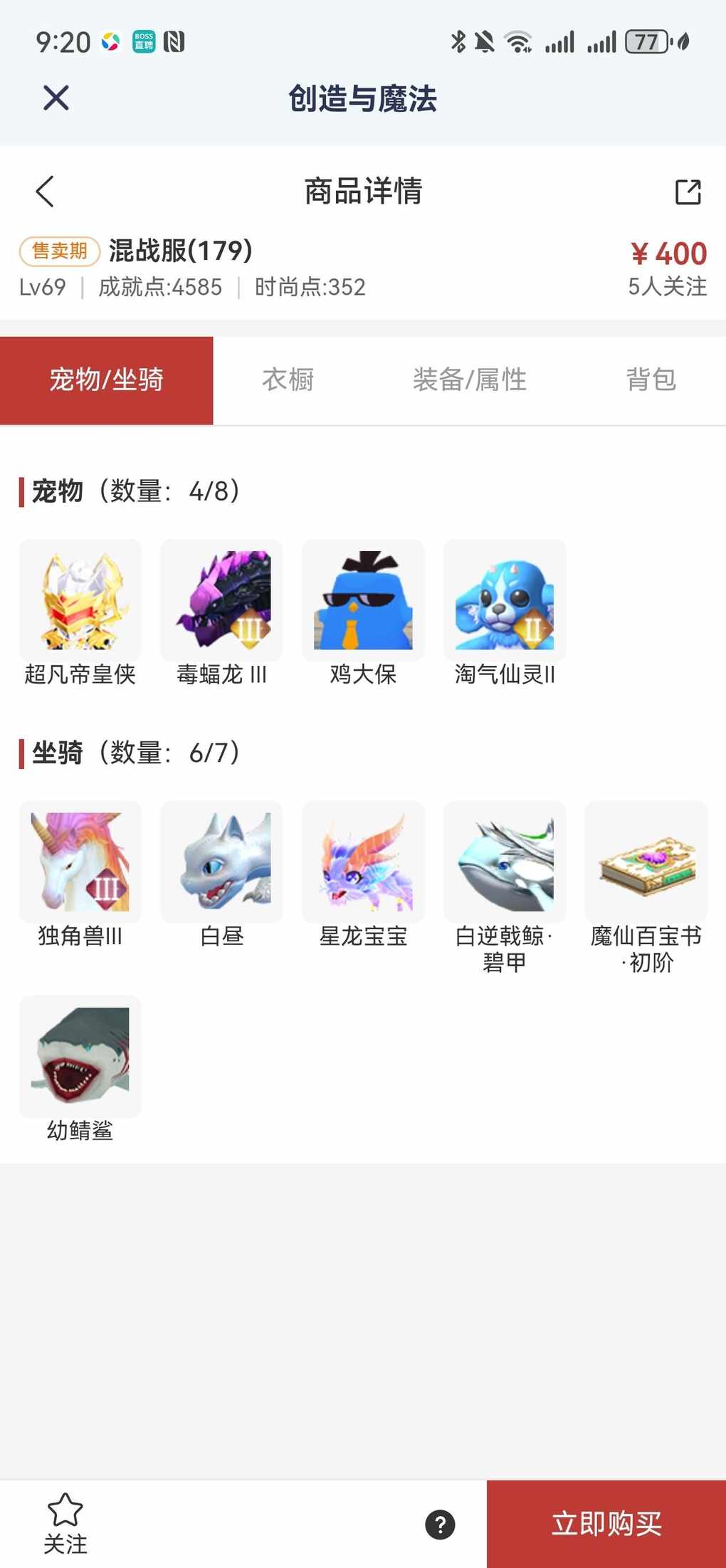Viewport: 726px width, 1568px height.
Task: Tap the 鸡大保 pet tile
Action: pyautogui.click(x=363, y=600)
